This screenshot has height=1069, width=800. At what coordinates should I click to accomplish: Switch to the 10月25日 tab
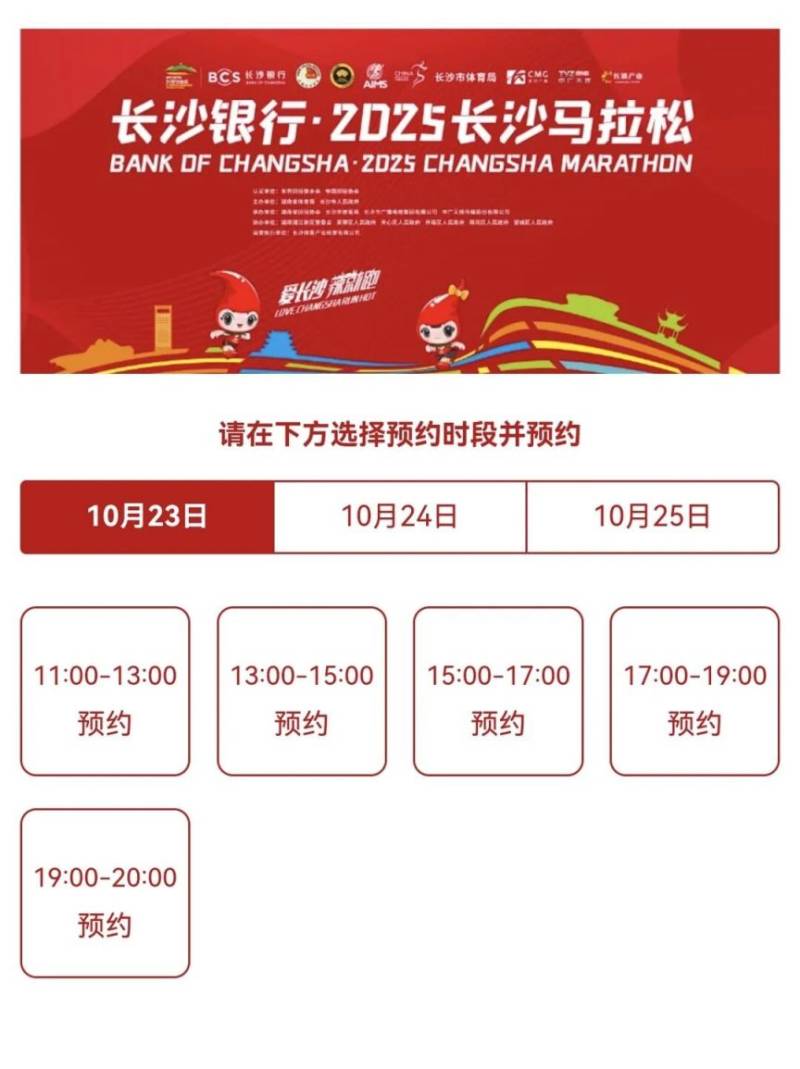pos(652,517)
